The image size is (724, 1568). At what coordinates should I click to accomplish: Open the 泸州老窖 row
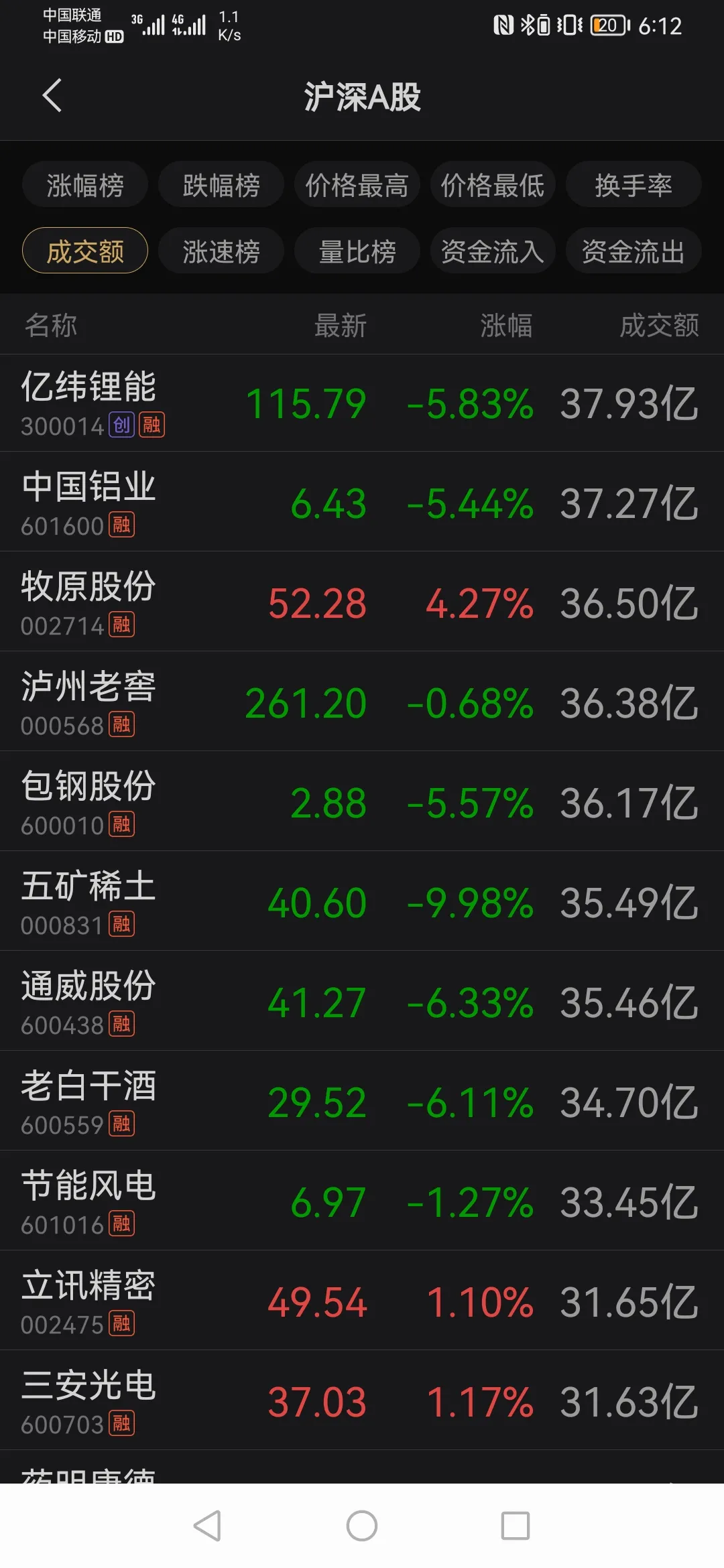click(x=362, y=702)
